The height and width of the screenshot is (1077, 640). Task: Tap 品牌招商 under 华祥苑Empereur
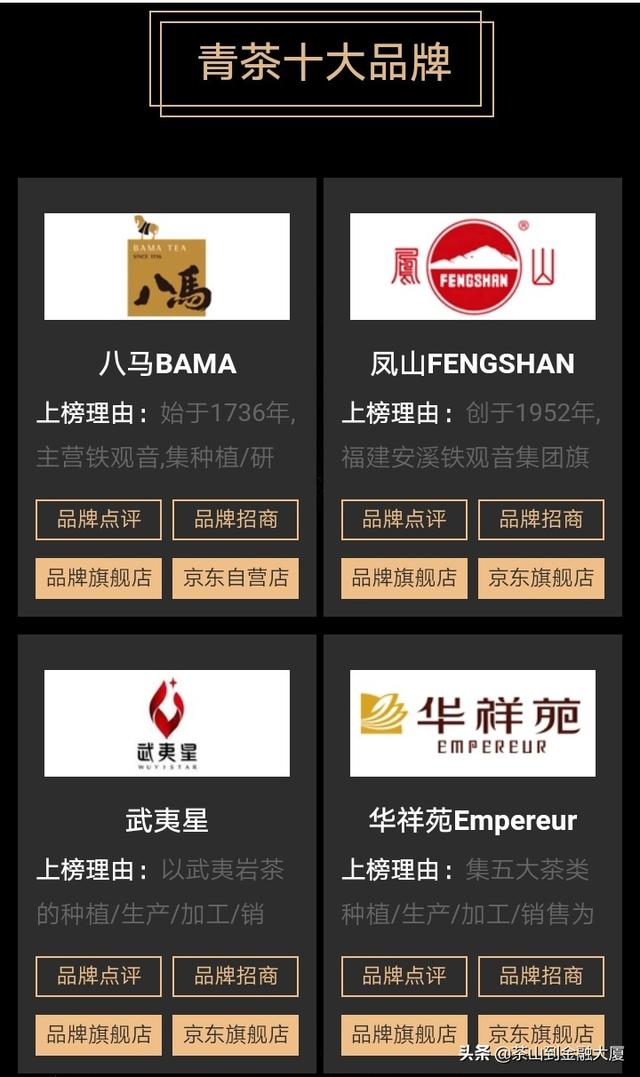click(541, 976)
